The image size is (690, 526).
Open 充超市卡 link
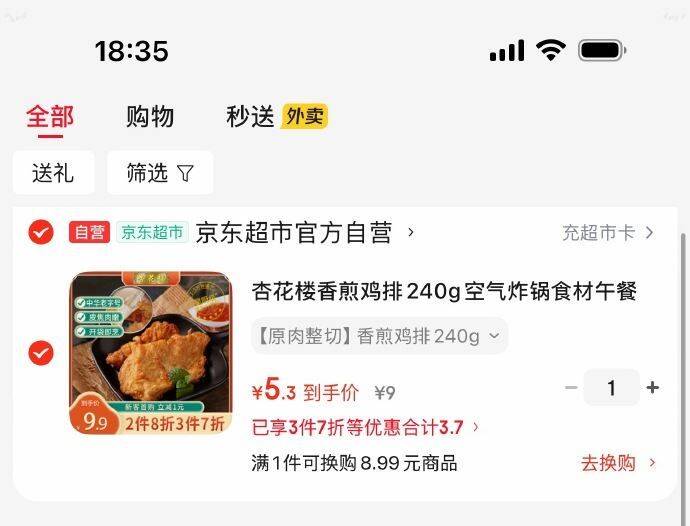(x=607, y=233)
